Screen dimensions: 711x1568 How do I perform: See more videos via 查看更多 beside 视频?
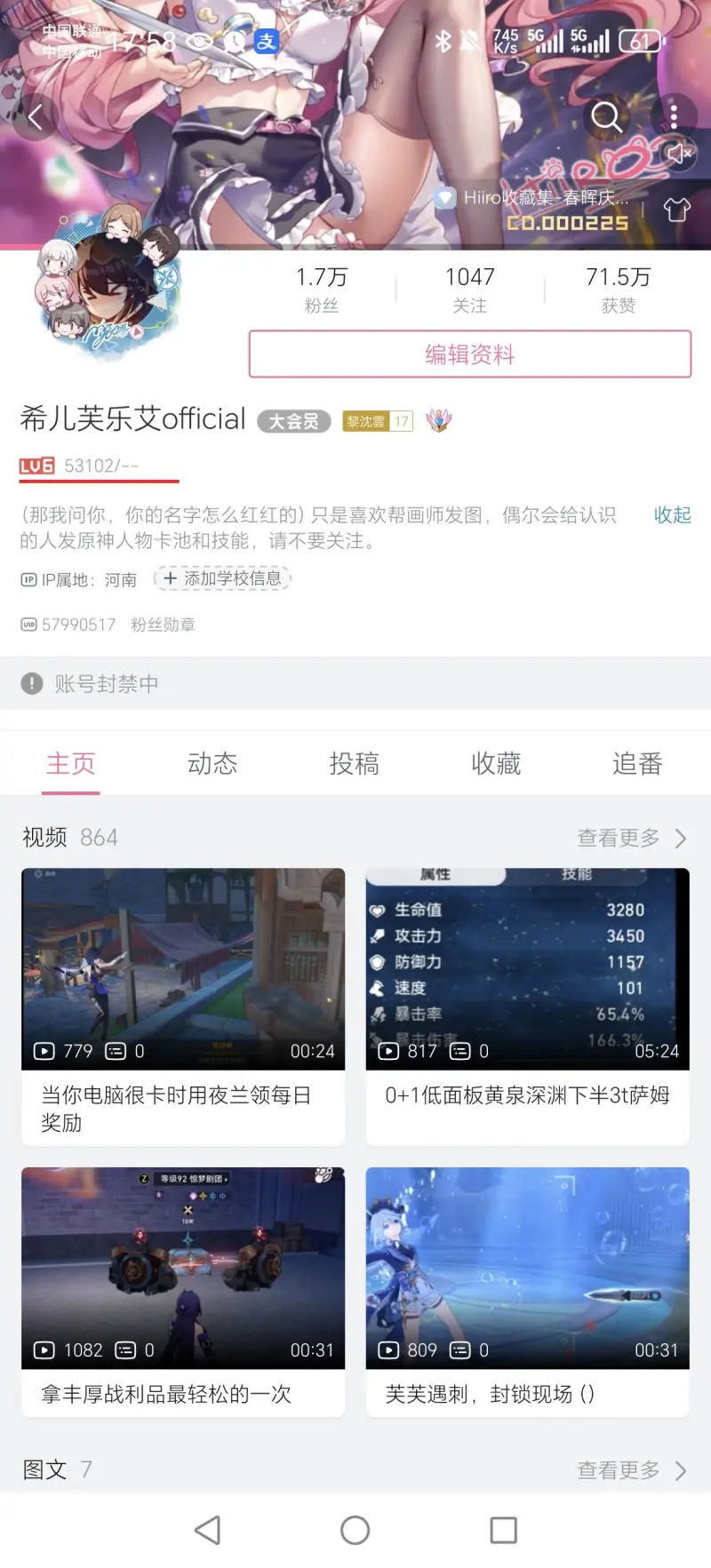pyautogui.click(x=631, y=838)
